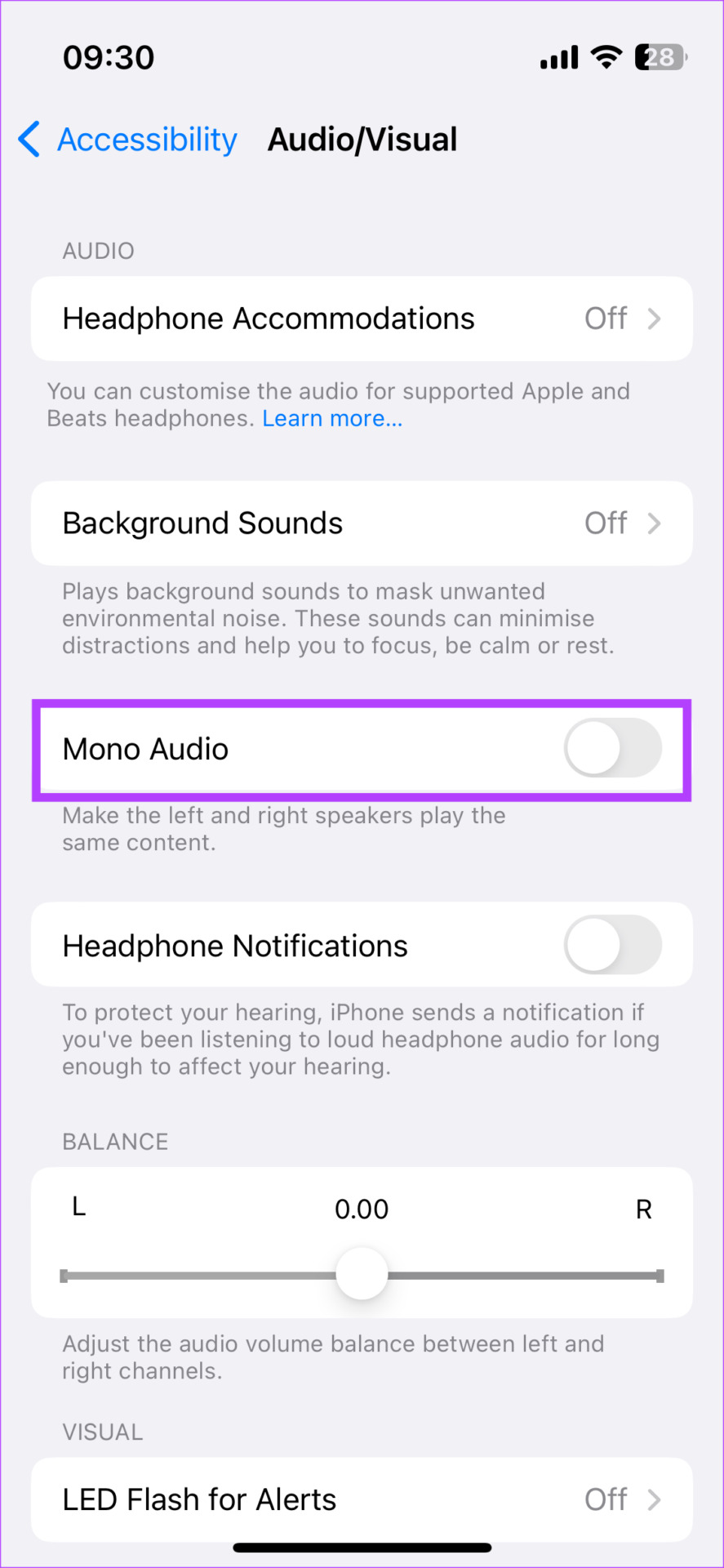The width and height of the screenshot is (724, 1568).
Task: Click the chevron beside Background Sounds
Action: click(654, 523)
